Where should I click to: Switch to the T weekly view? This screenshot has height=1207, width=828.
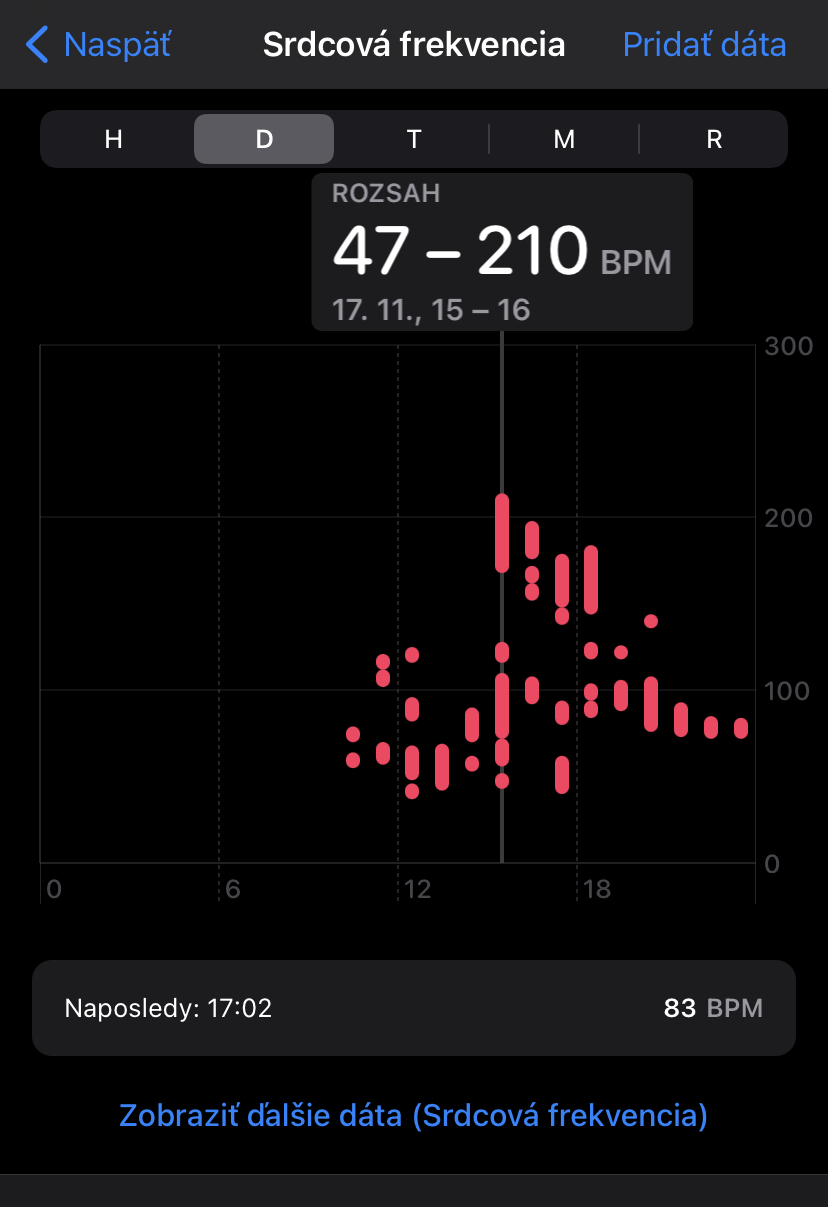click(x=414, y=139)
